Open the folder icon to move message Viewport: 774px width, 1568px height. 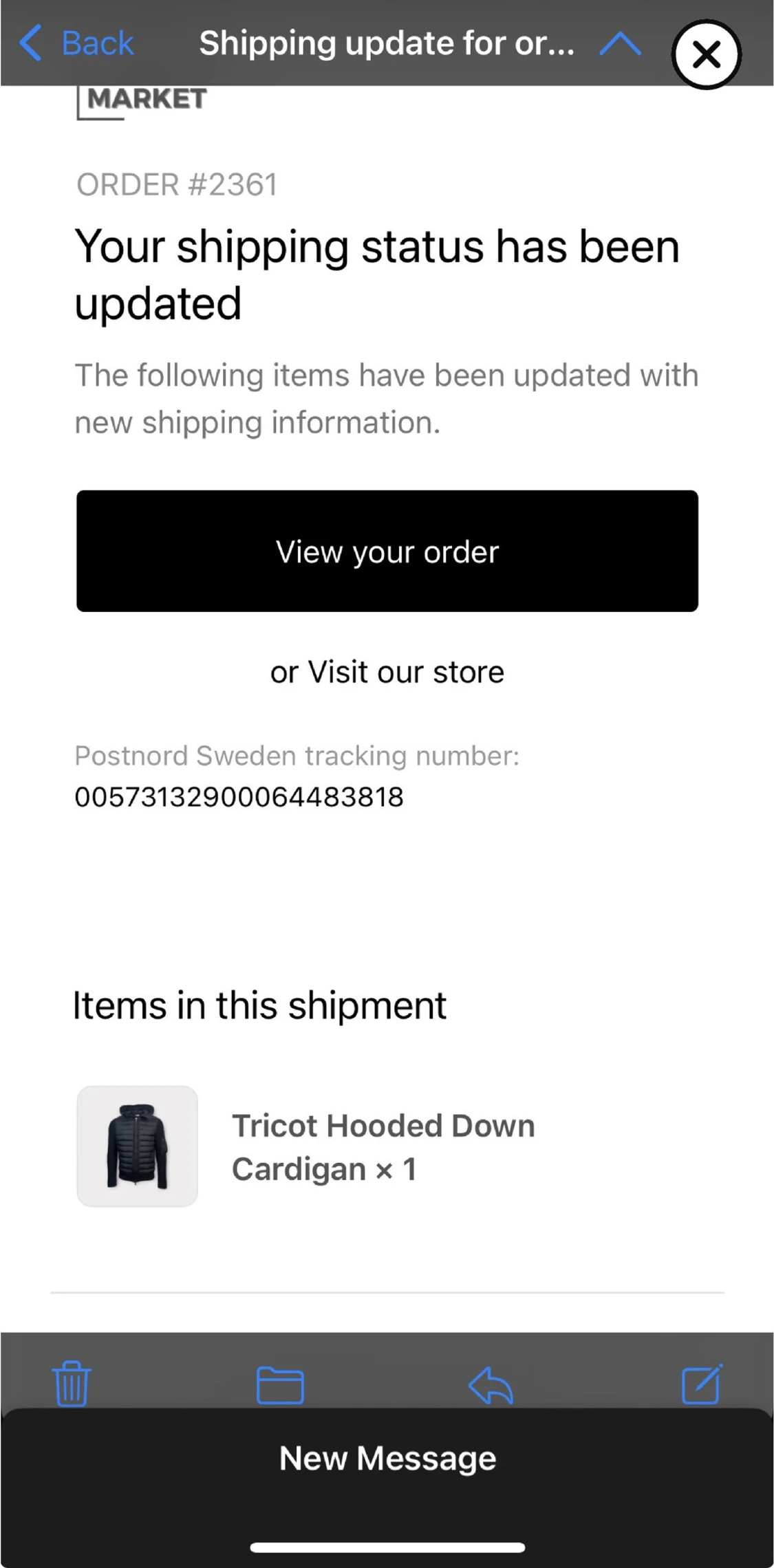(281, 1384)
